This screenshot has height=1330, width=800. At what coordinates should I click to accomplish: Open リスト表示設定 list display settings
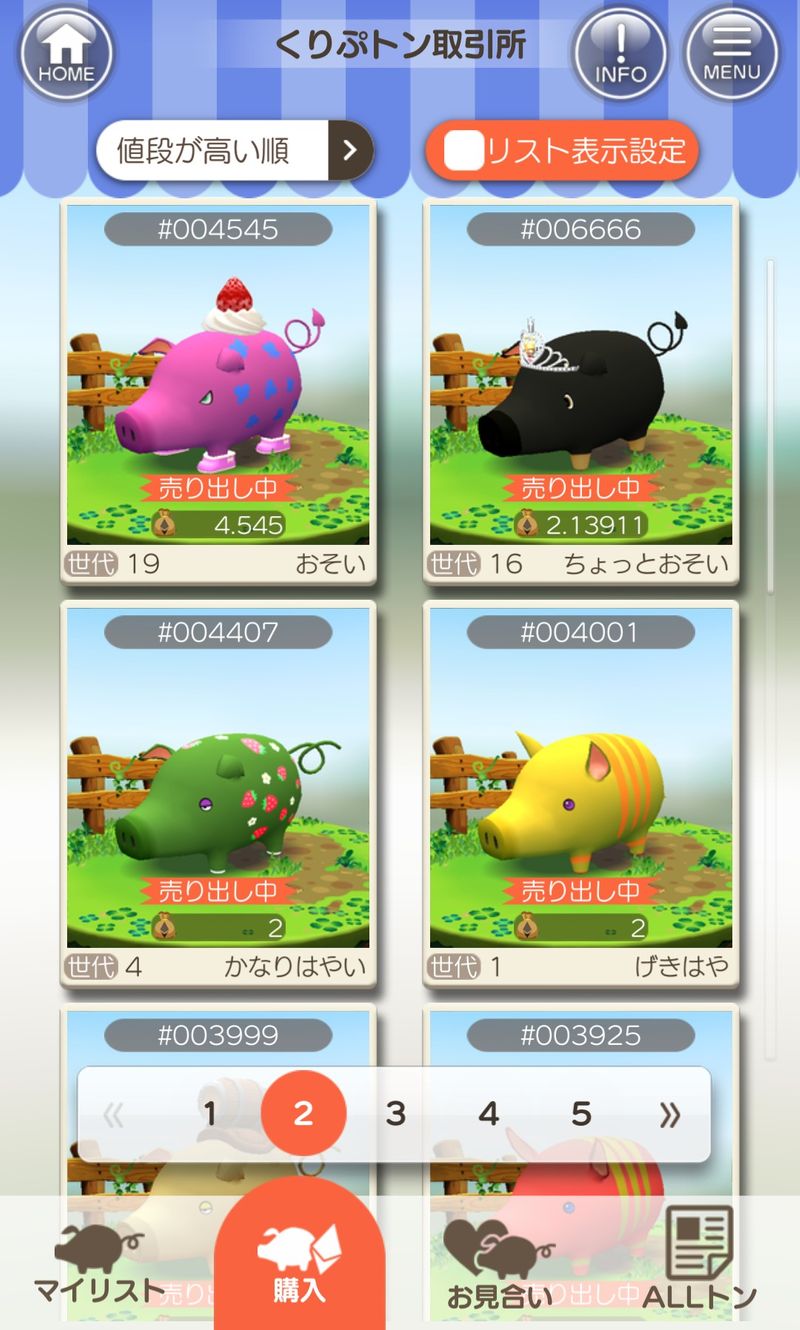click(562, 151)
